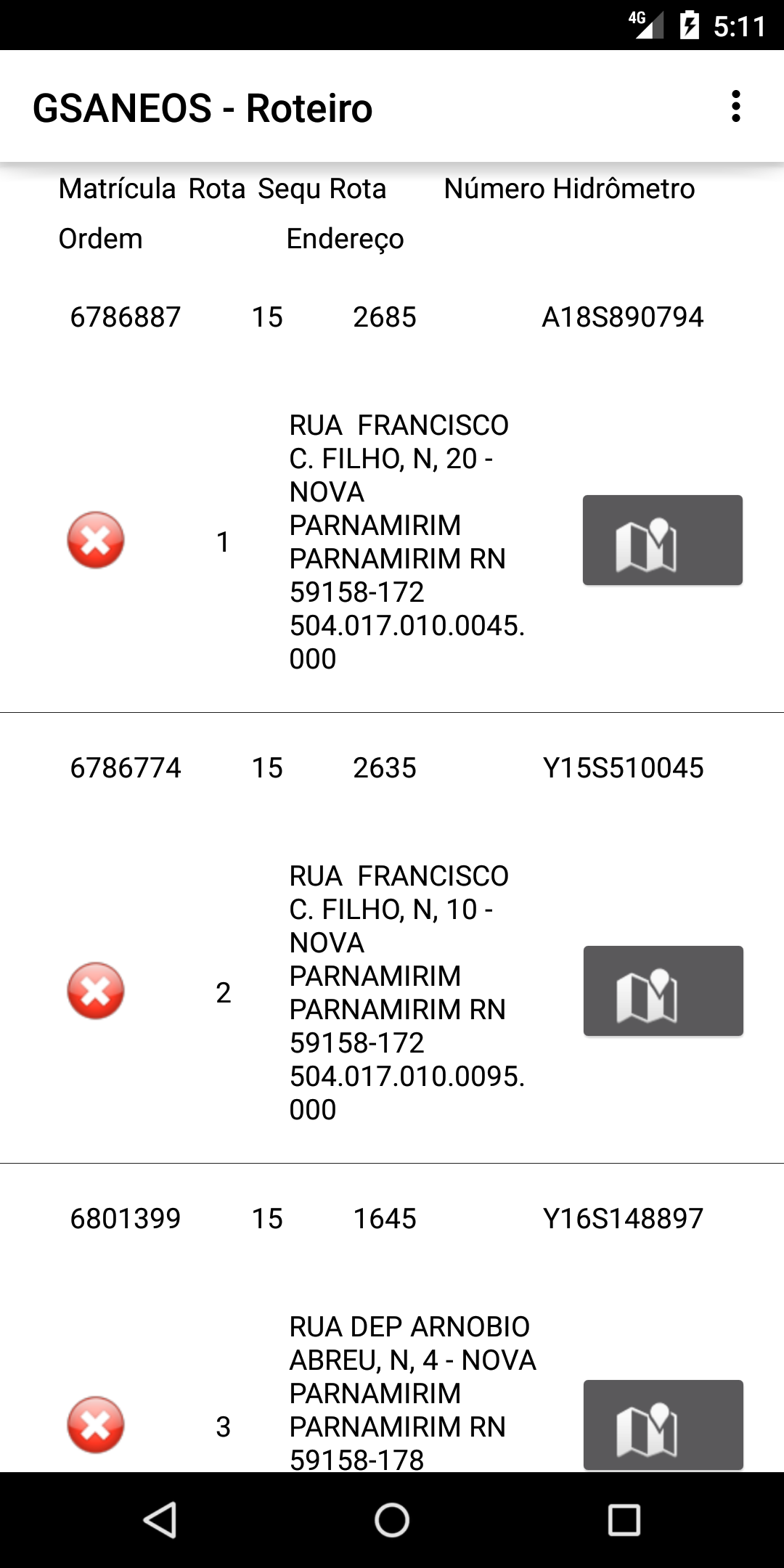Go to the home screen
Screen dimensions: 784x1568
pos(392,1520)
